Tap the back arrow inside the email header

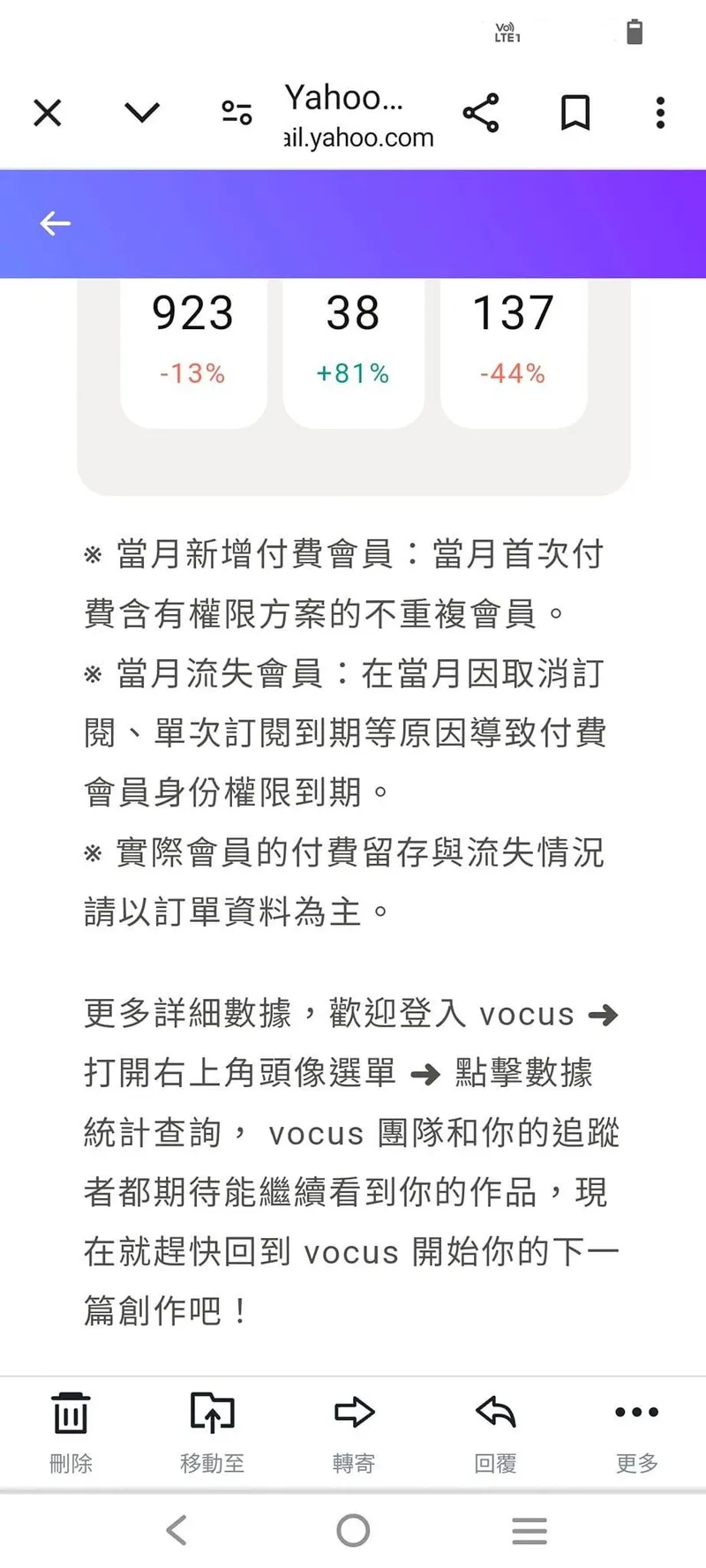(55, 223)
